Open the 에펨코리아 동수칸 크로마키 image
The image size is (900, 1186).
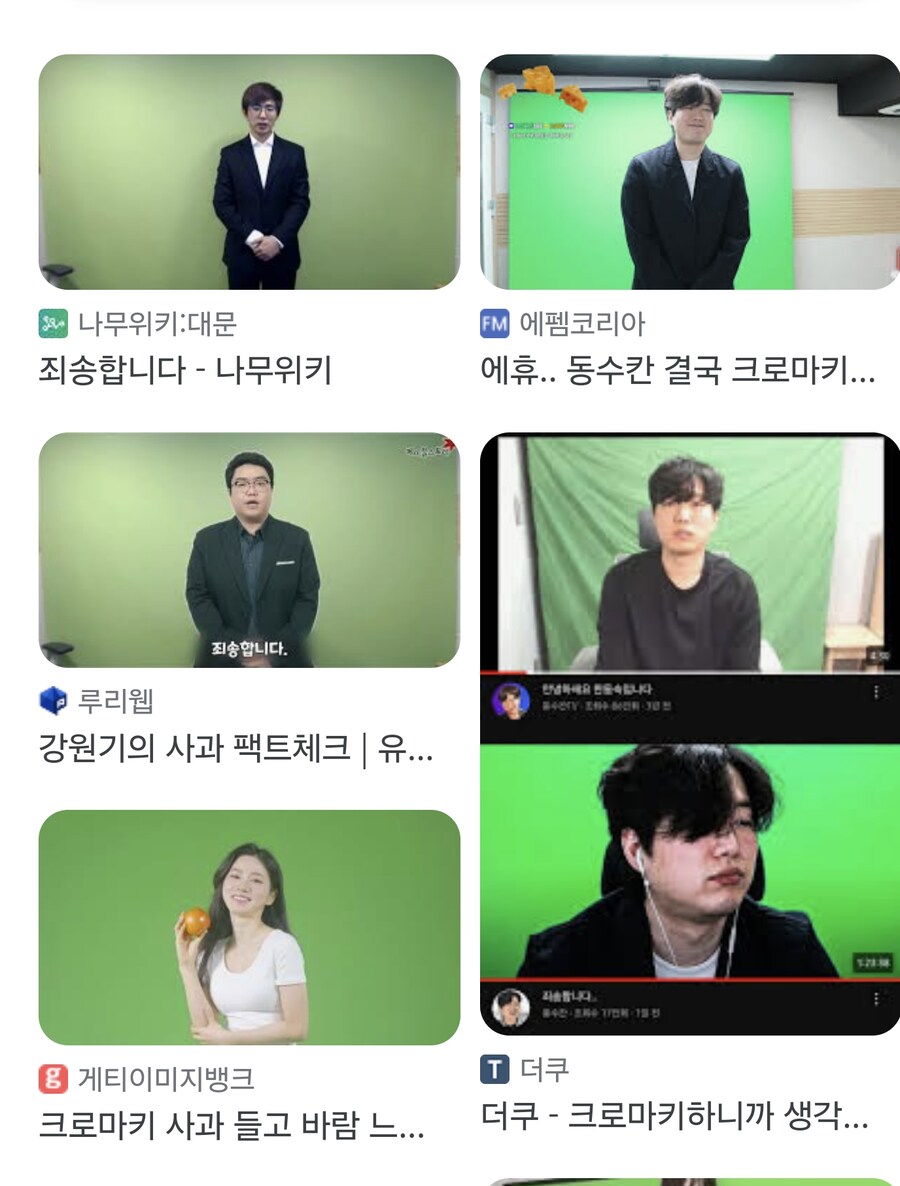pos(690,172)
